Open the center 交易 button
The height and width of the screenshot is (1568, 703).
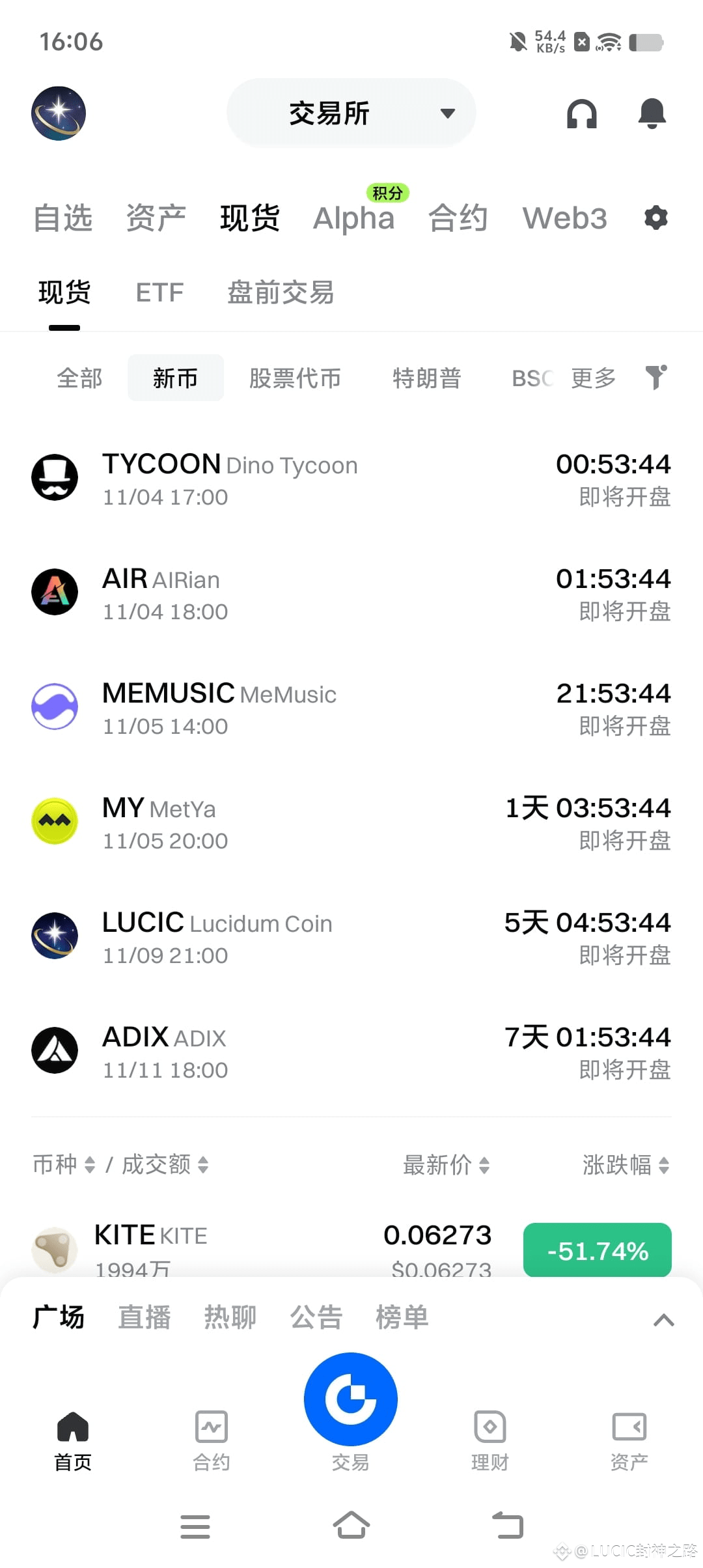point(351,1399)
